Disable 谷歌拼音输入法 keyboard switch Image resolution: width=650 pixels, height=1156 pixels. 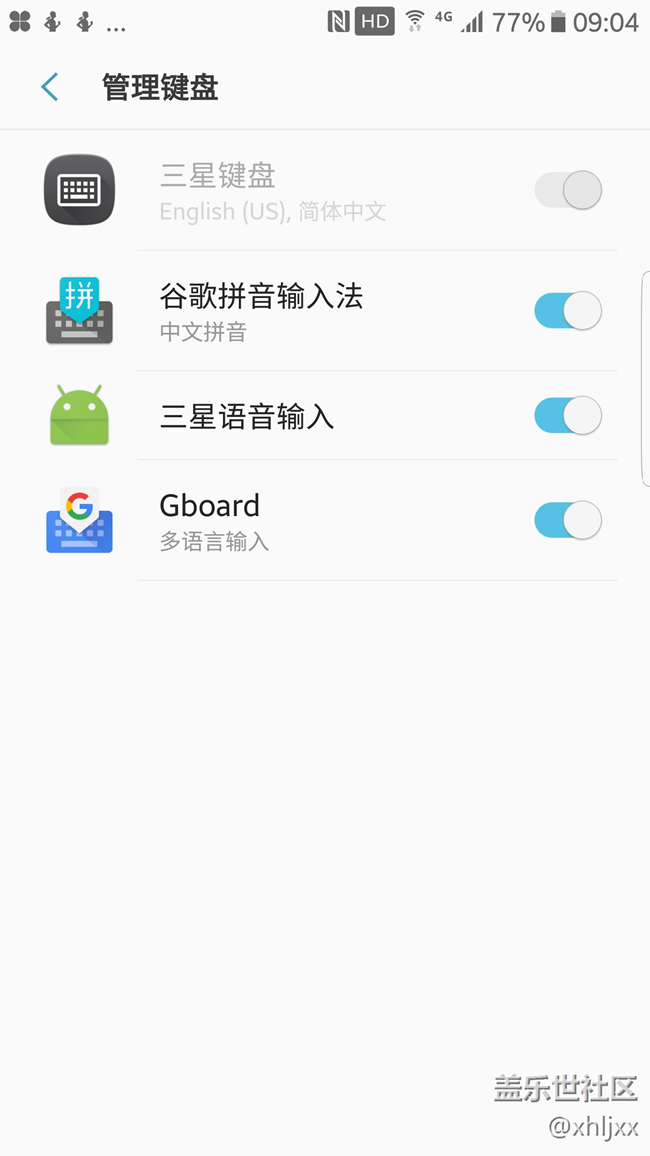coord(568,311)
